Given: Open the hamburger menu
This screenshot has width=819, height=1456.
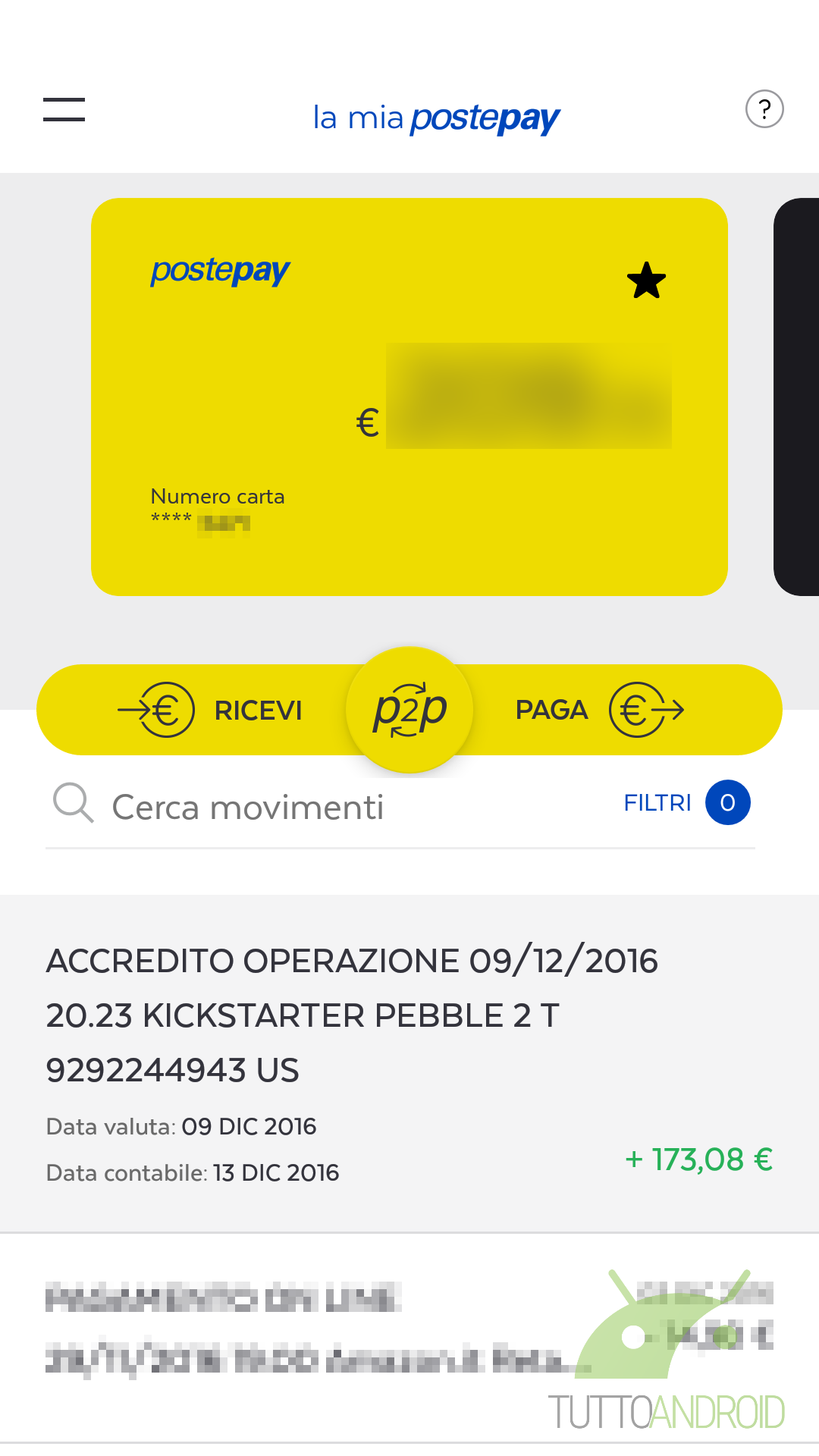Looking at the screenshot, I should pyautogui.click(x=64, y=109).
